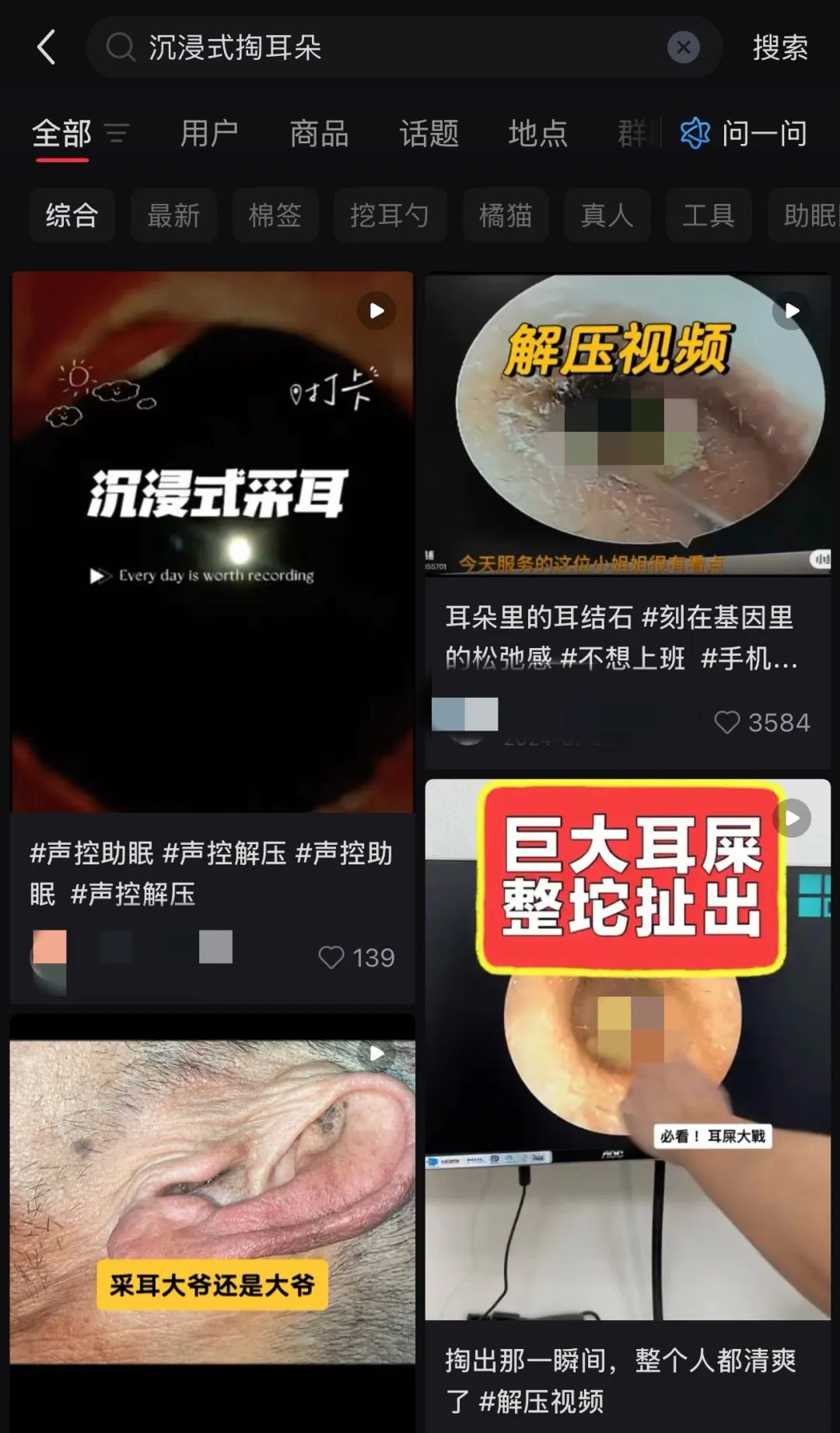Go back using the arrow icon
Screen dimensions: 840x1433
point(47,47)
